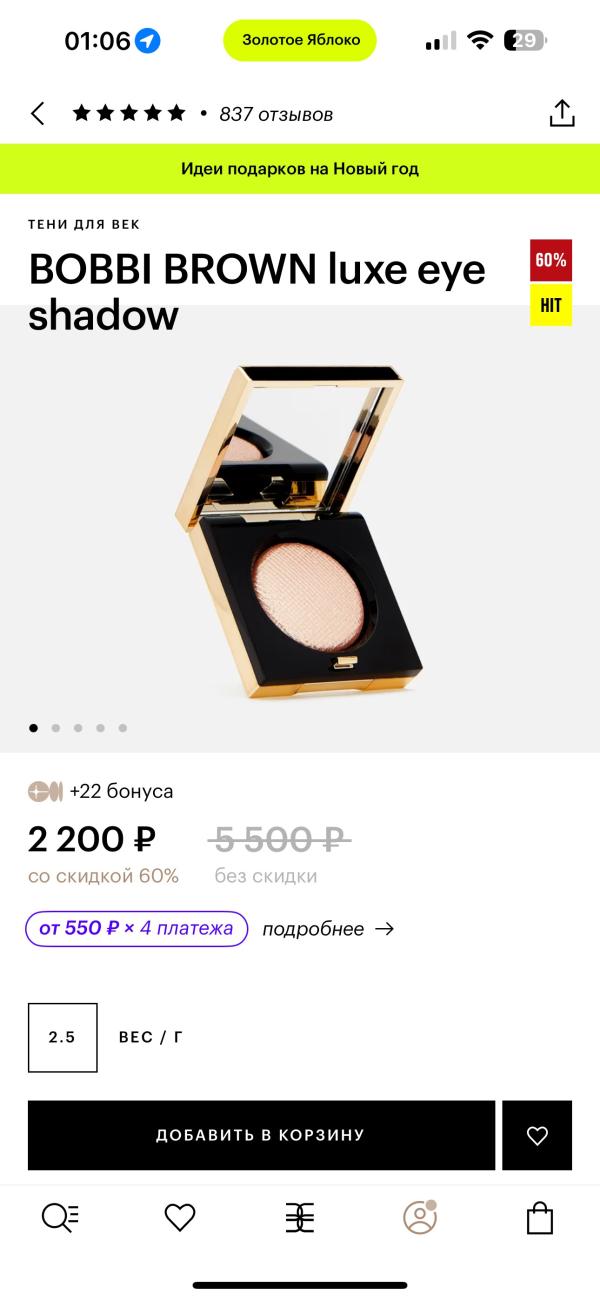Go back using the arrow icon

(38, 114)
